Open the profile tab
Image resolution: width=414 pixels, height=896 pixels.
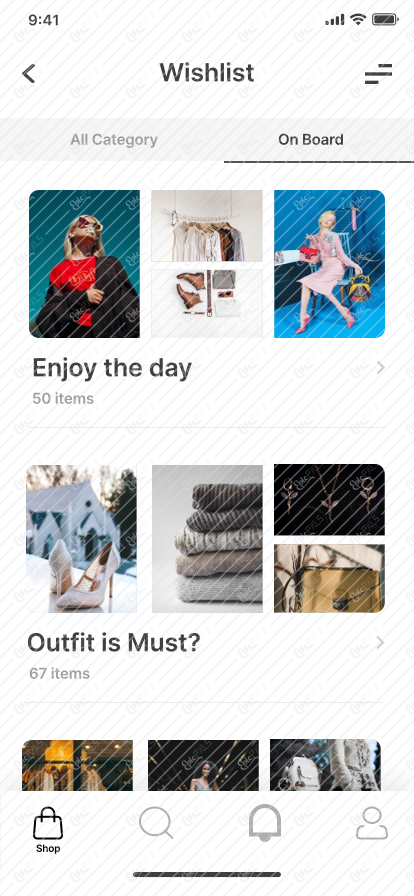[x=372, y=823]
